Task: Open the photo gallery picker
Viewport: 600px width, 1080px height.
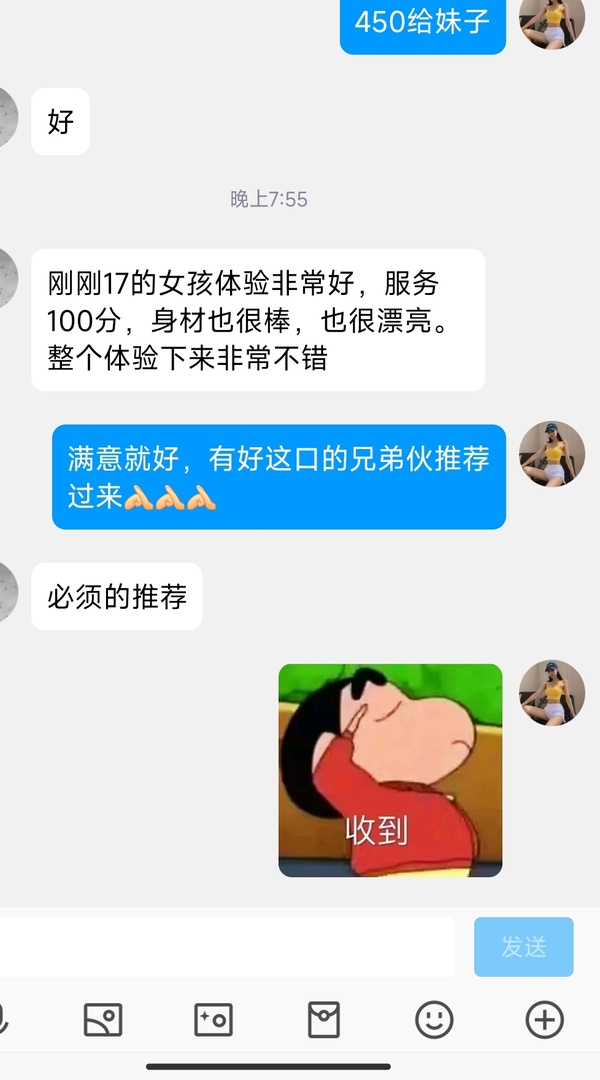Action: (x=102, y=1019)
